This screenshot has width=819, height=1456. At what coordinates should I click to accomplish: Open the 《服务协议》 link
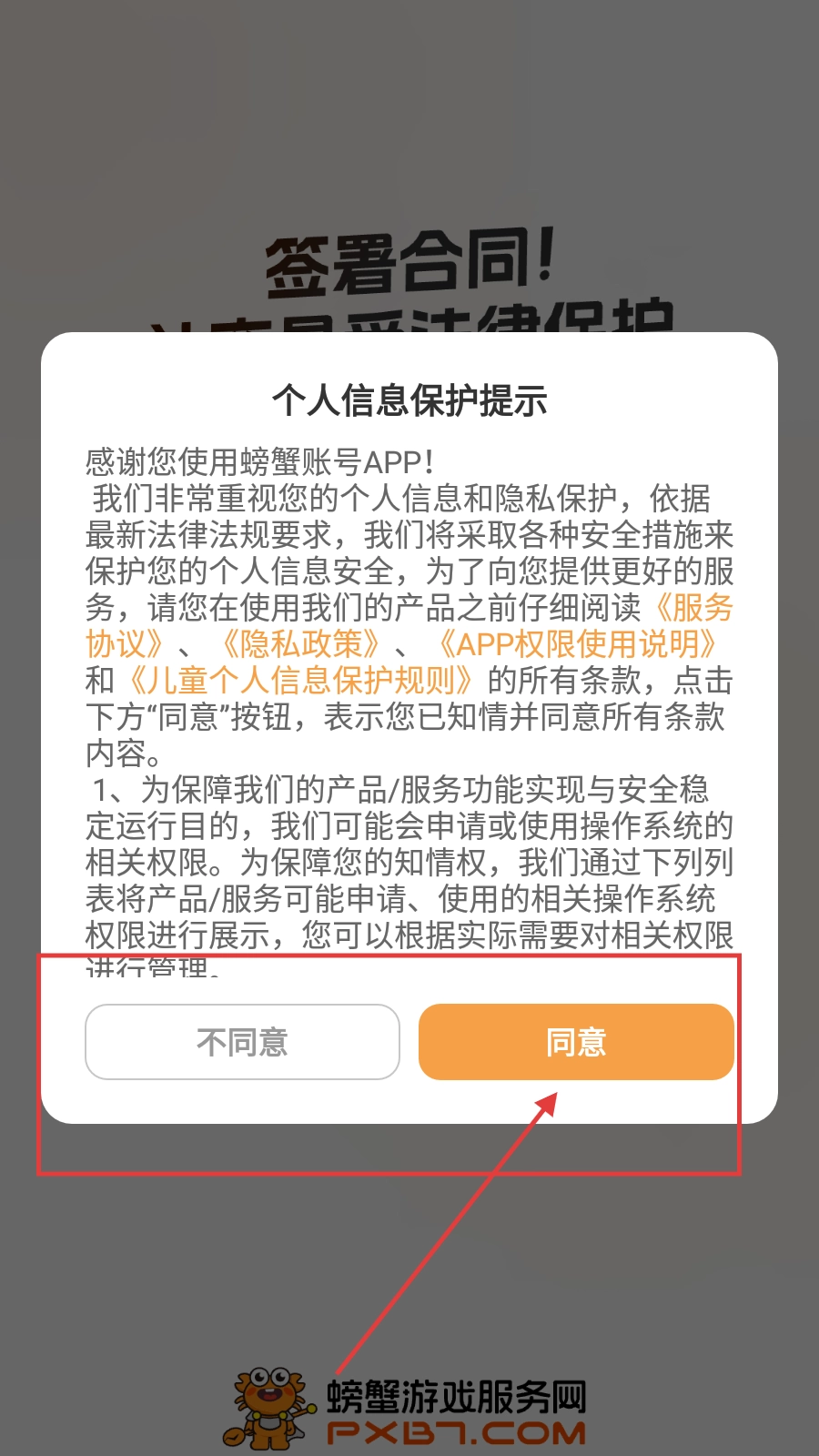coord(693,608)
